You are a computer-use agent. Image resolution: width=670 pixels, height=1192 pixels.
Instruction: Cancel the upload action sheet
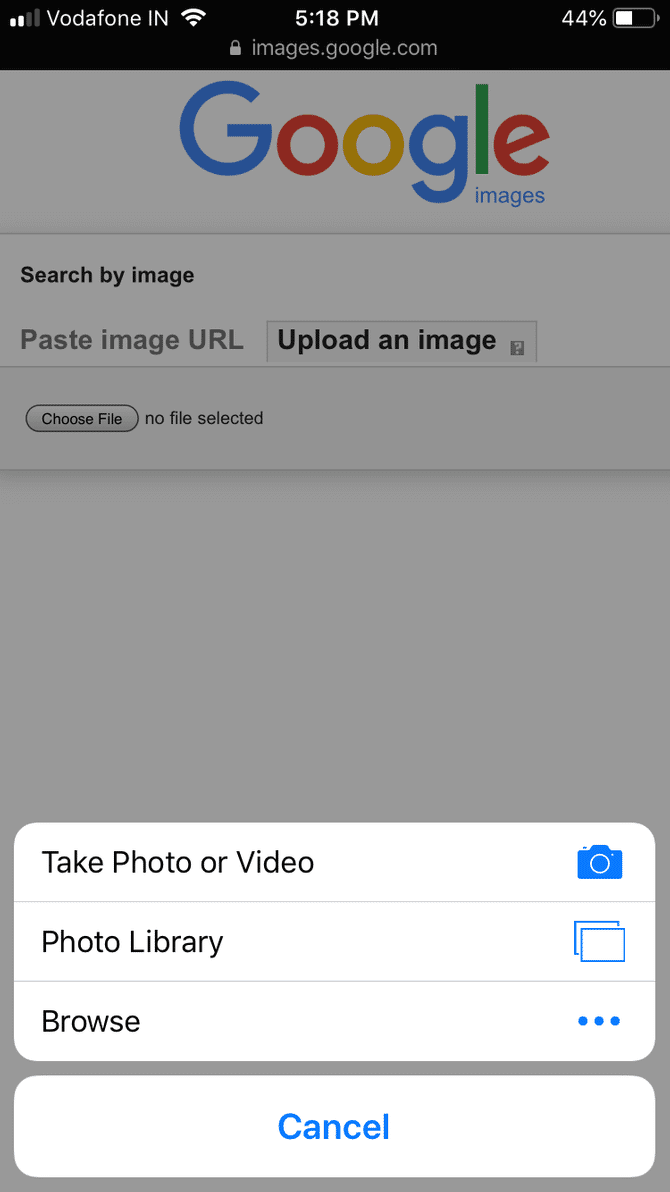(334, 1127)
